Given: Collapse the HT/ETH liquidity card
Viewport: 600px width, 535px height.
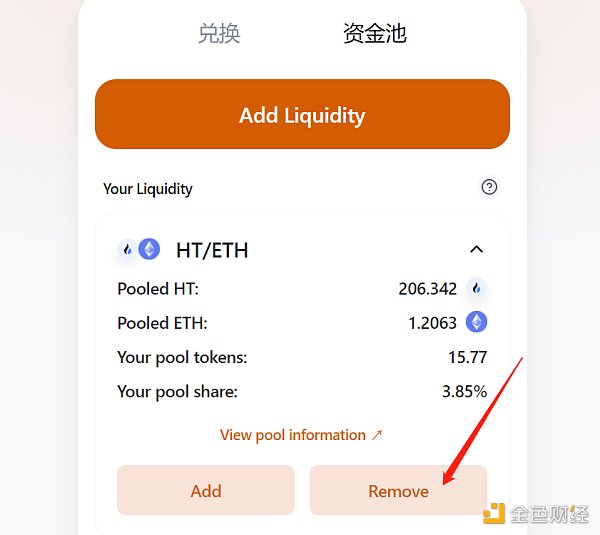Looking at the screenshot, I should pyautogui.click(x=476, y=249).
